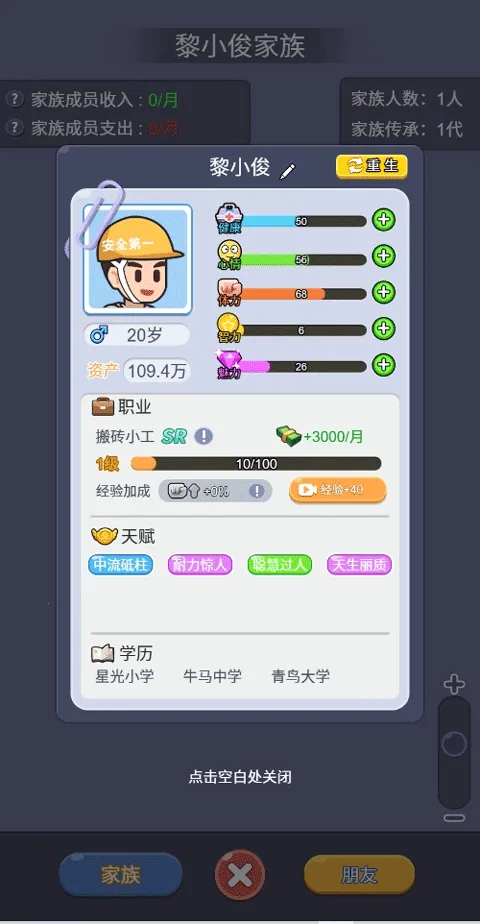Zoom in with the plus above the slider
The width and height of the screenshot is (480, 924).
pyautogui.click(x=454, y=685)
